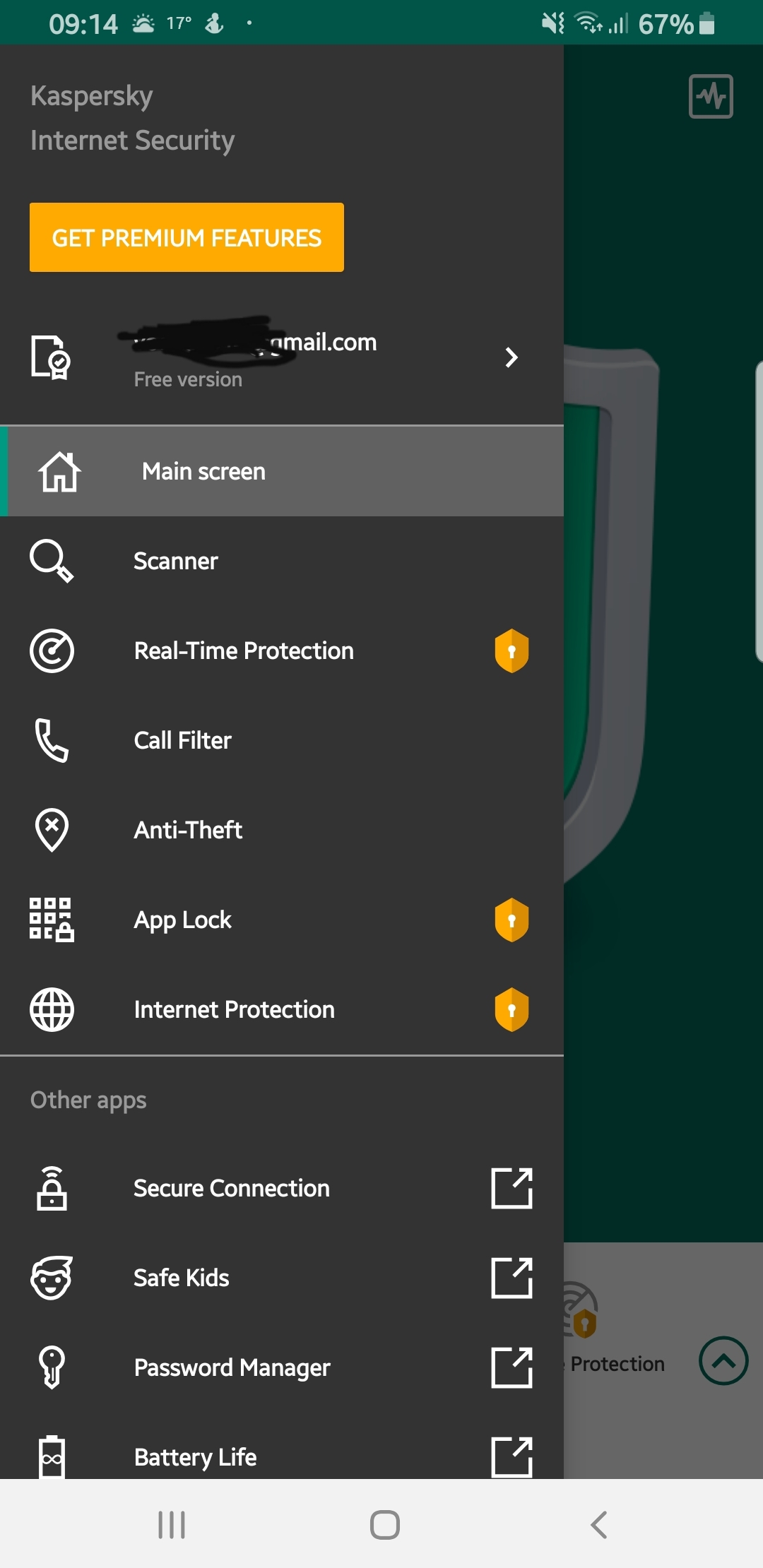
Task: Select Call Filter
Action: [x=282, y=740]
